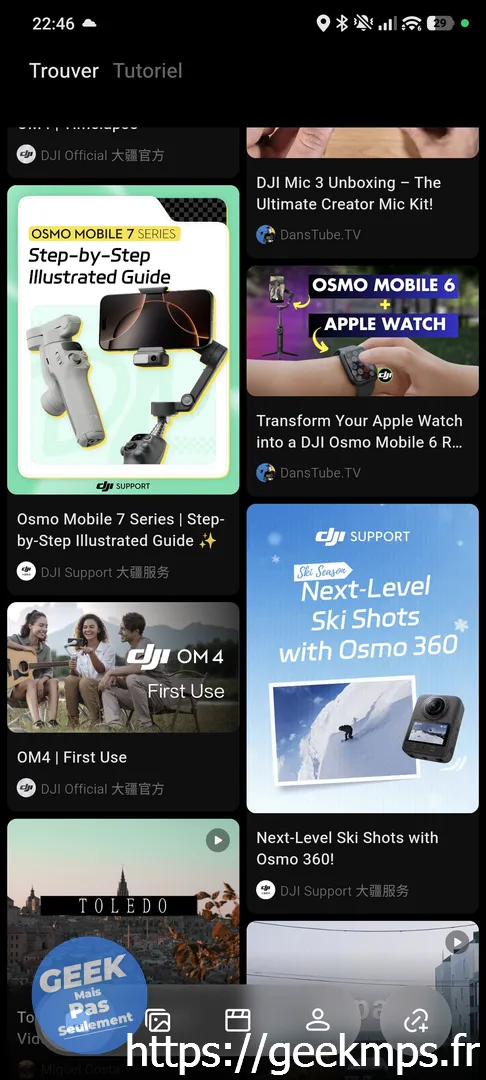486x1080 pixels.
Task: Open the editor clapperboard icon in bottom bar
Action: (x=237, y=1020)
